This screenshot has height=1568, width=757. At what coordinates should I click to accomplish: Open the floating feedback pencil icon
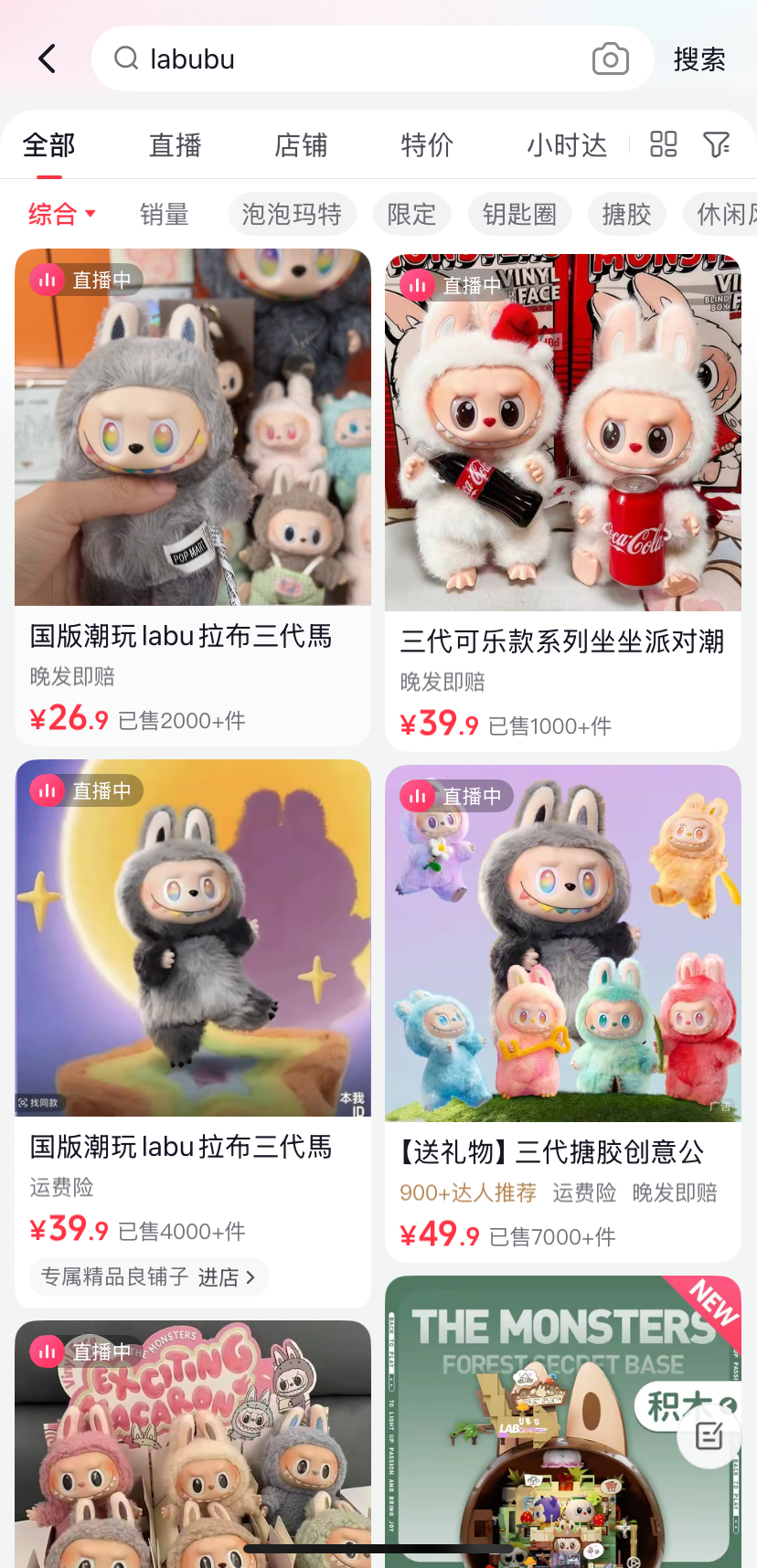pyautogui.click(x=709, y=1435)
